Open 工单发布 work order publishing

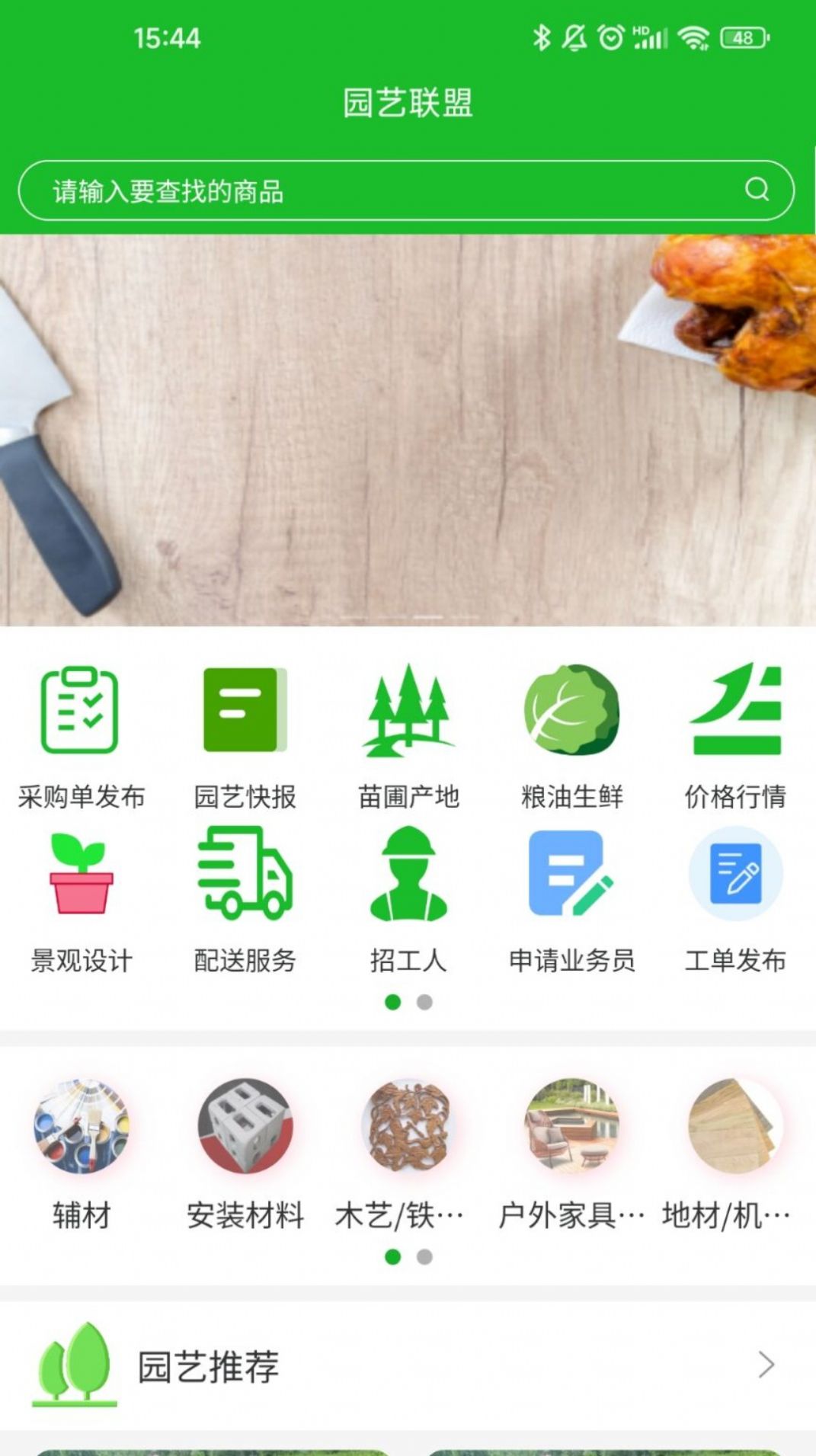735,899
